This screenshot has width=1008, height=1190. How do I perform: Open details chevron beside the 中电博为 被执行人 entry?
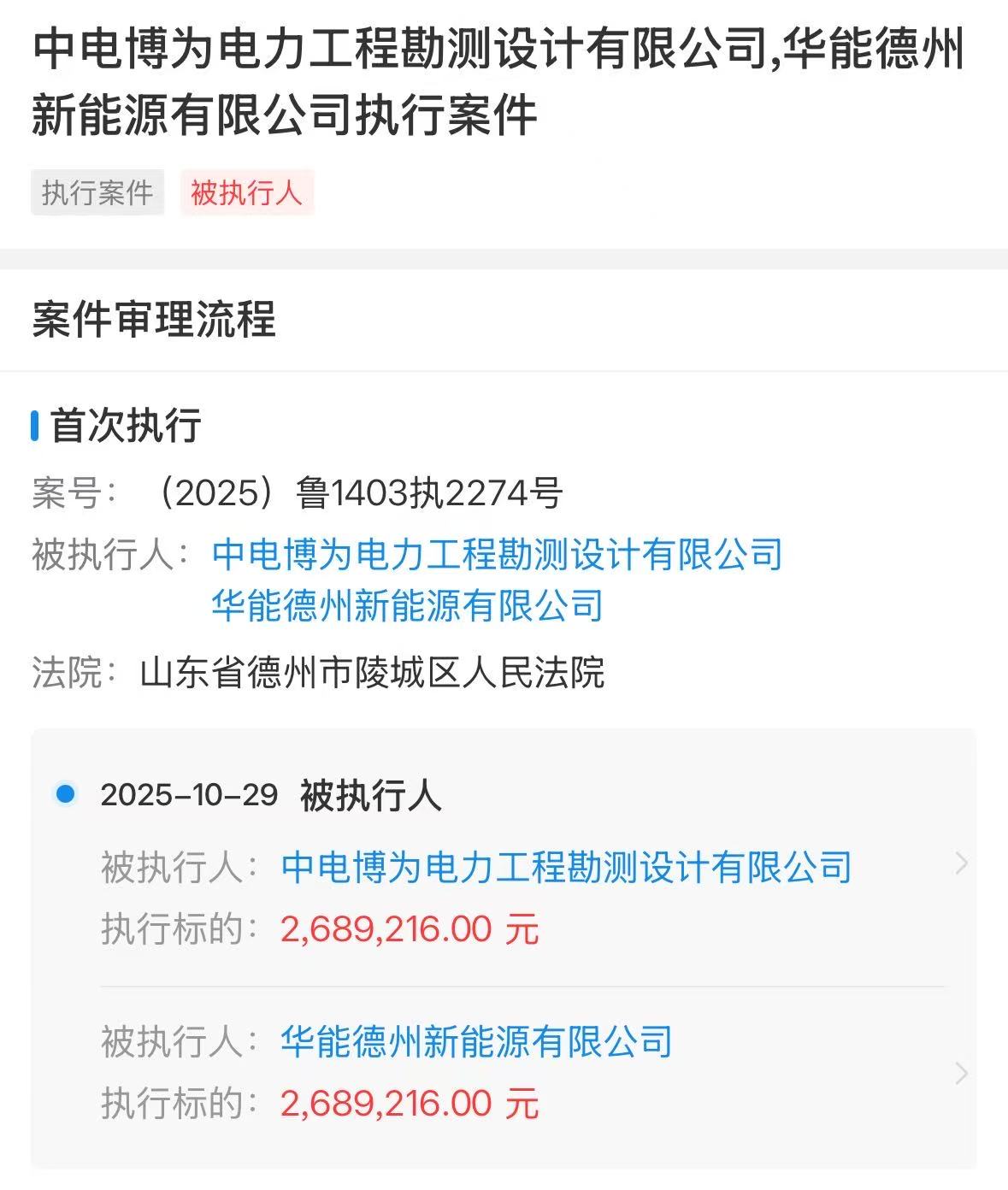point(962,863)
